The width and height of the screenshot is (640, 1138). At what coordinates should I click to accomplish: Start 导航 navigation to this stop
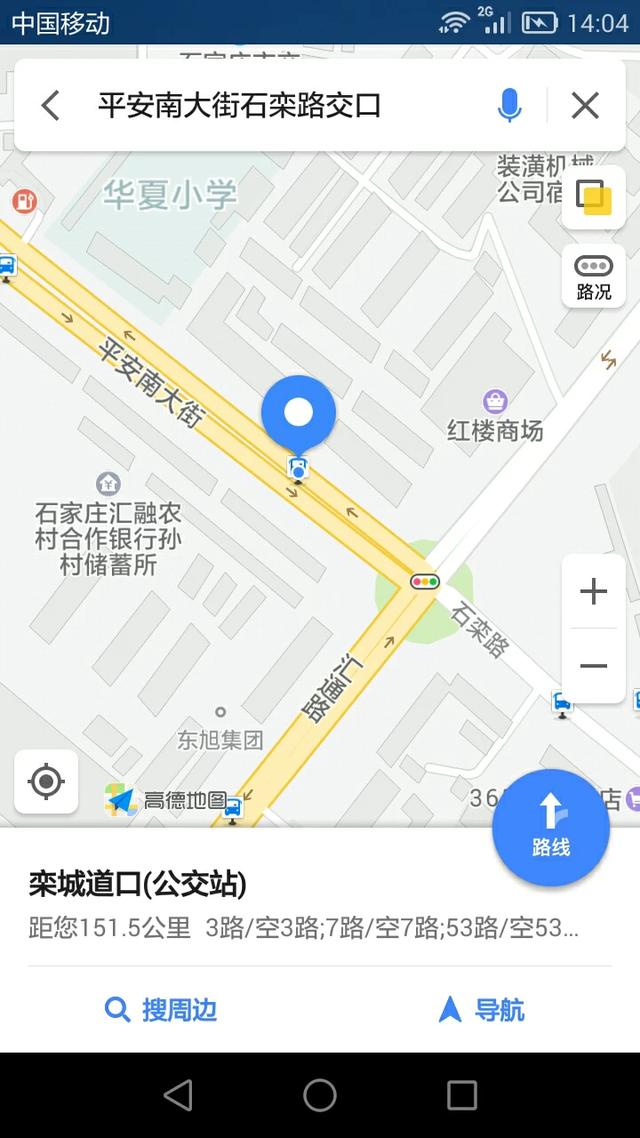tap(481, 1010)
